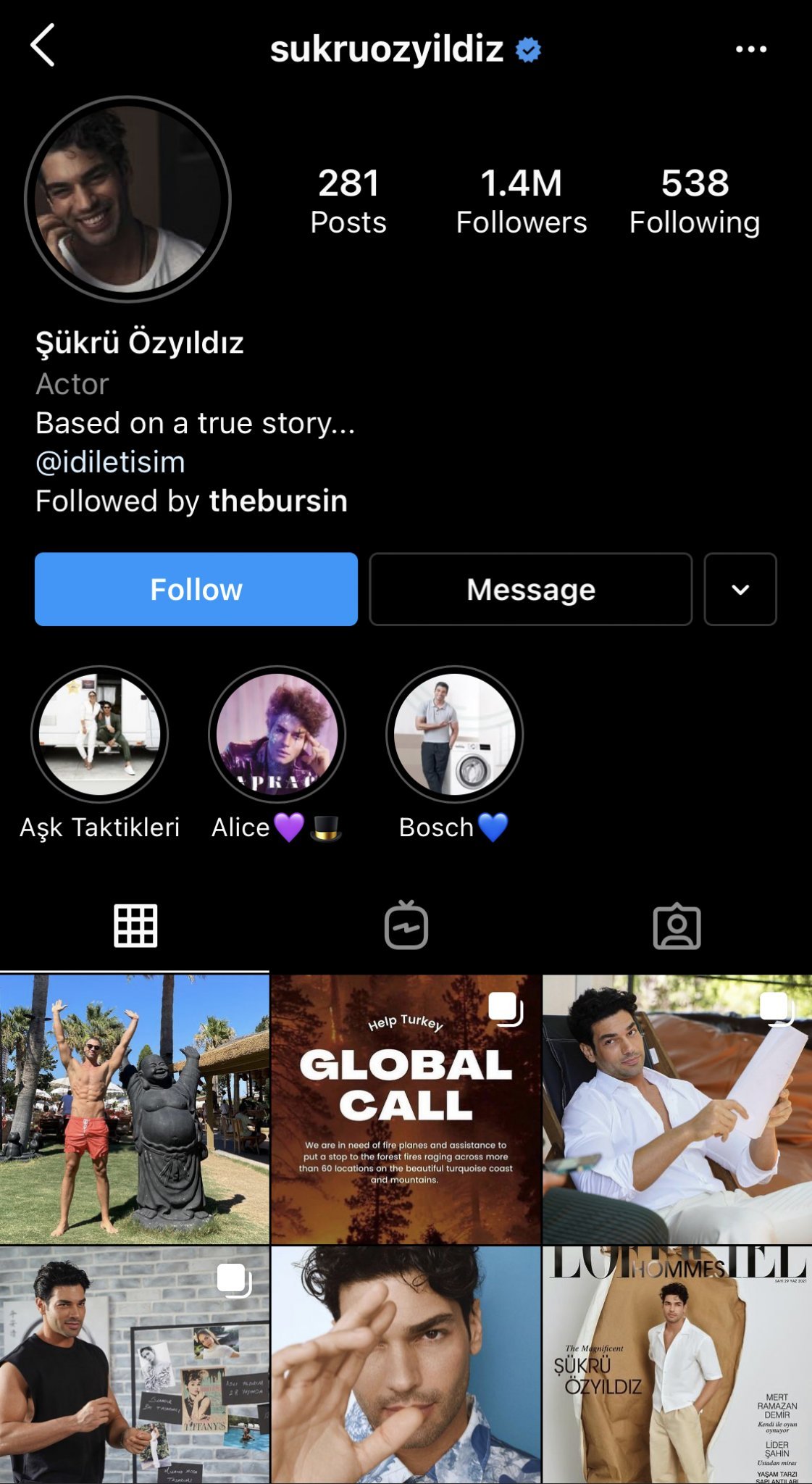Screen dimensions: 812x1484
Task: Switch to the IGTV videos tab
Action: pyautogui.click(x=406, y=926)
